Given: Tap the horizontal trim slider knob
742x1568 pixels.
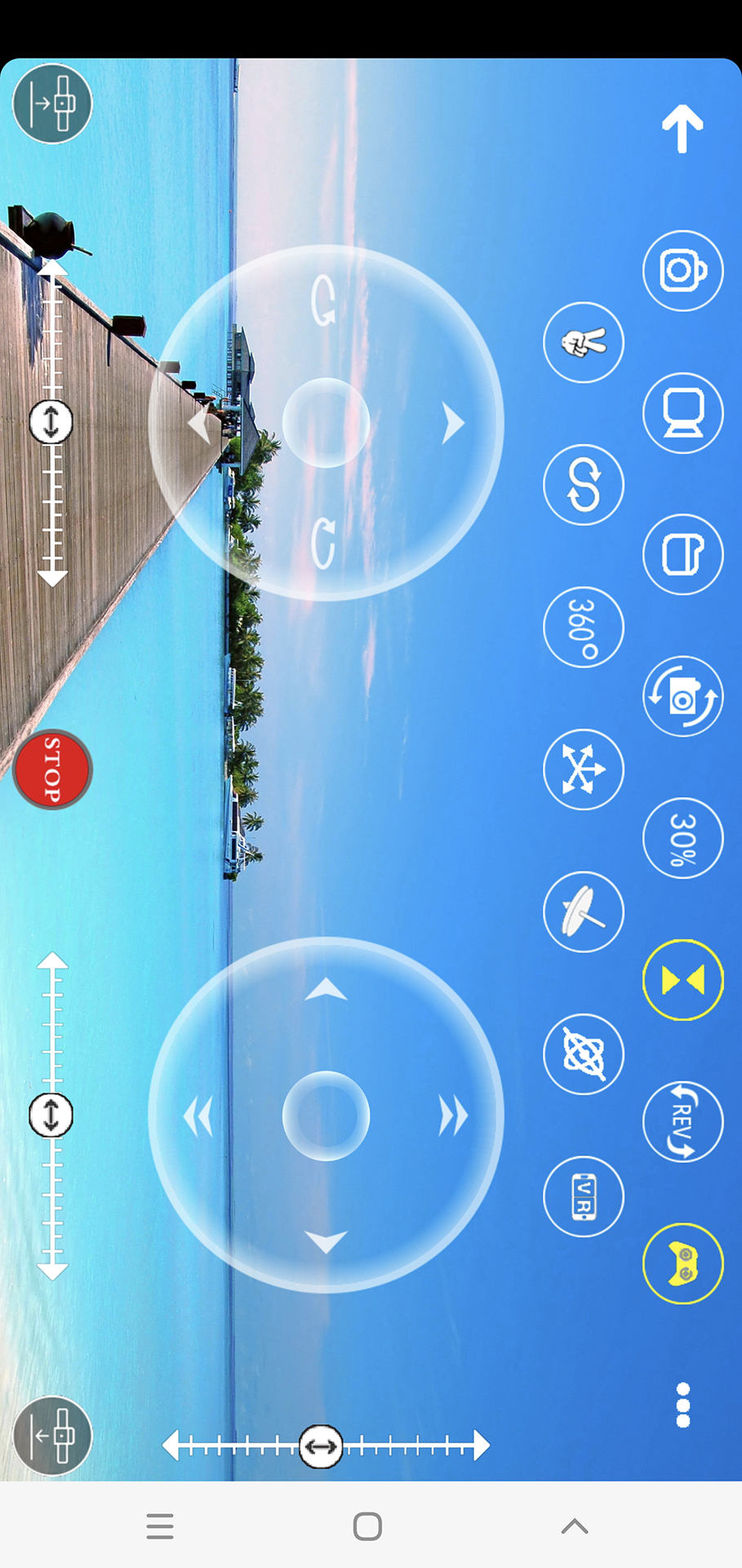Looking at the screenshot, I should (x=321, y=1446).
